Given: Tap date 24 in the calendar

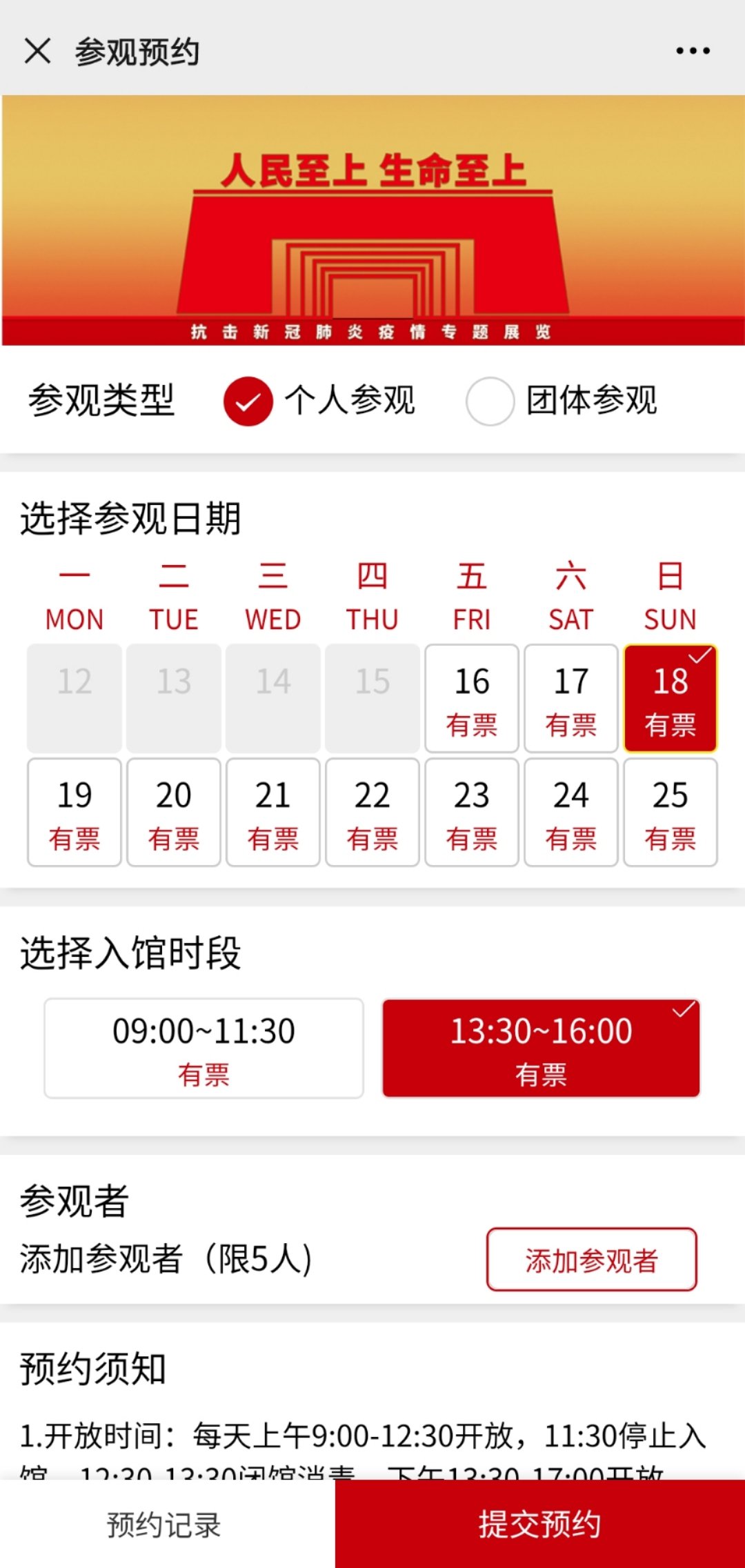Looking at the screenshot, I should 571,812.
